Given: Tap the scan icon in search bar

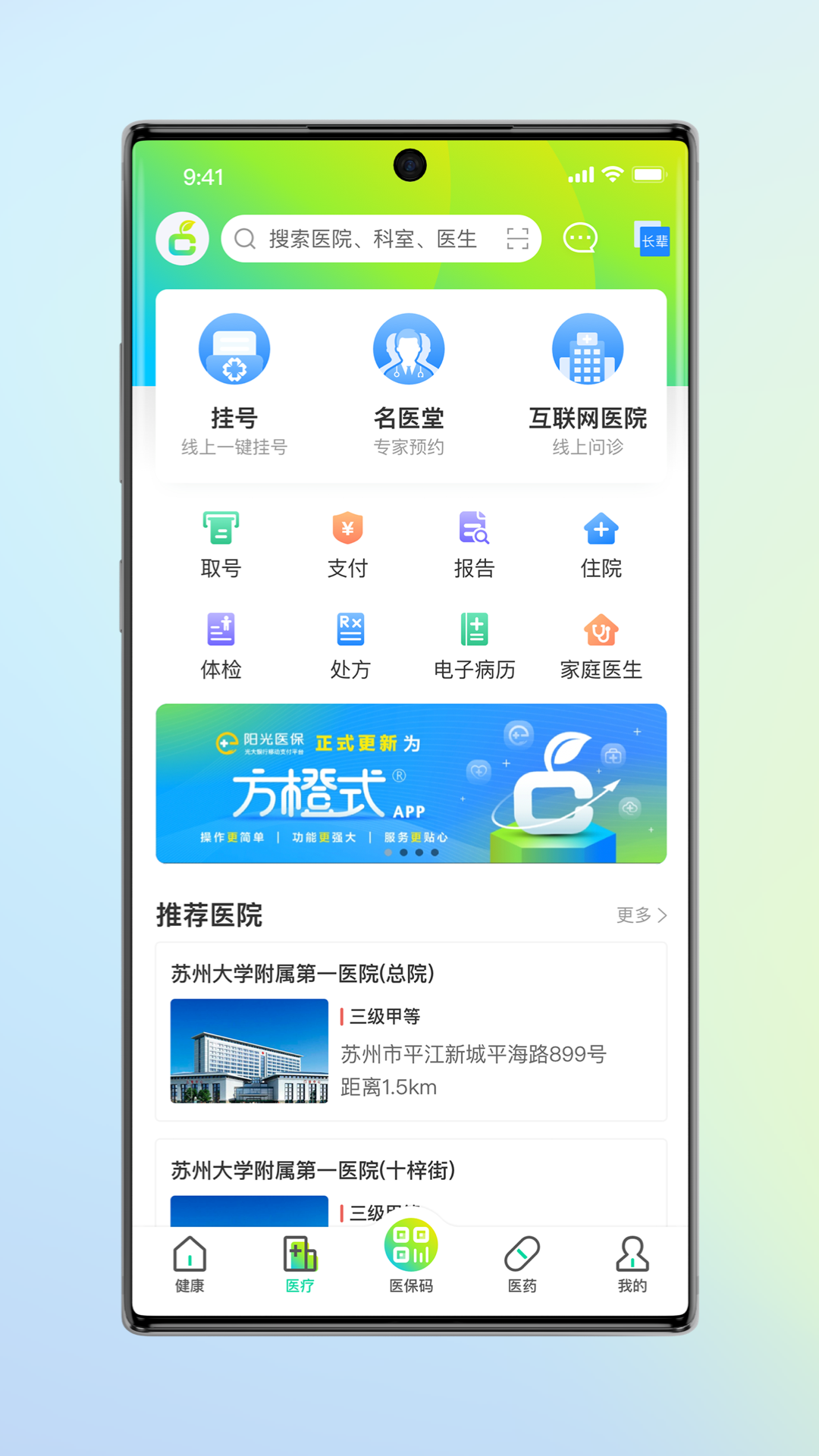Looking at the screenshot, I should tap(517, 240).
